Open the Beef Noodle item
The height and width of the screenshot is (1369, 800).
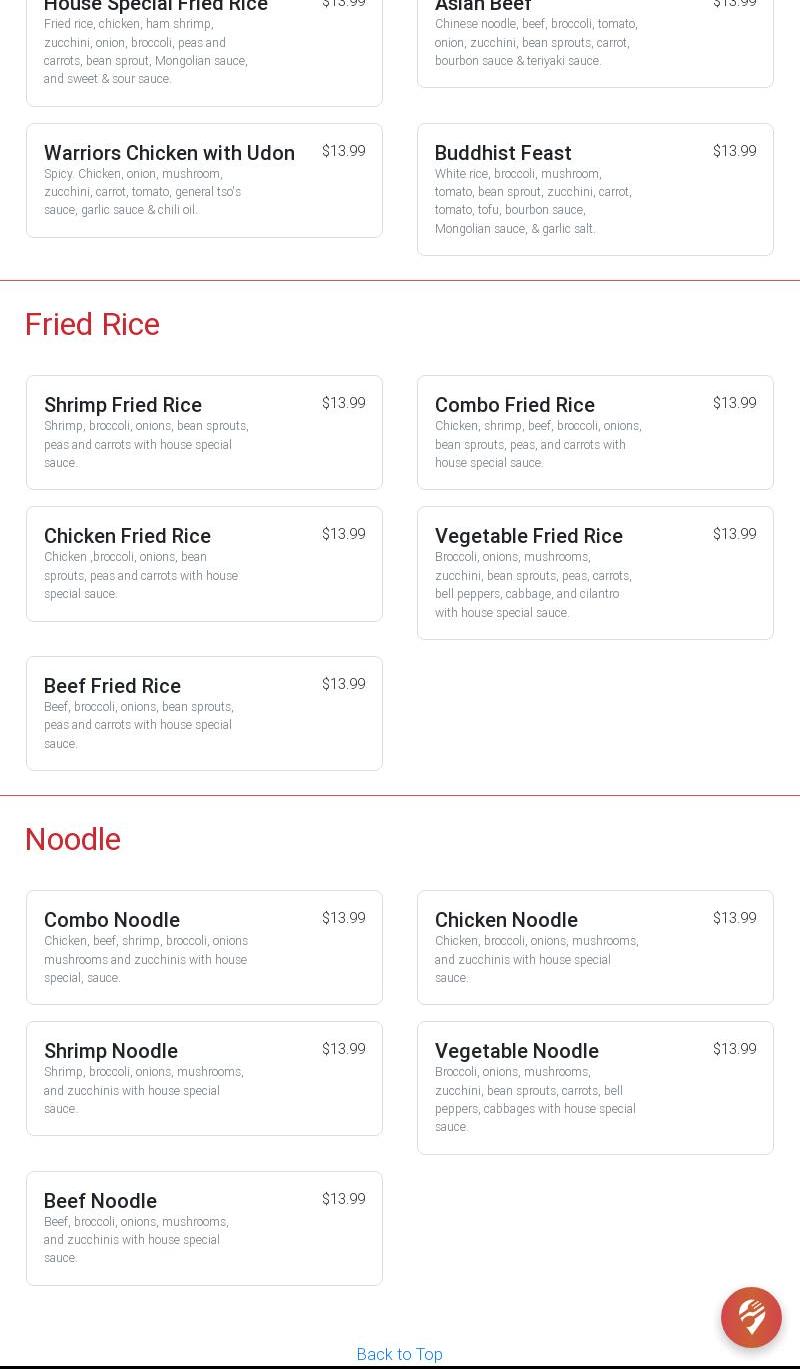click(x=204, y=1228)
